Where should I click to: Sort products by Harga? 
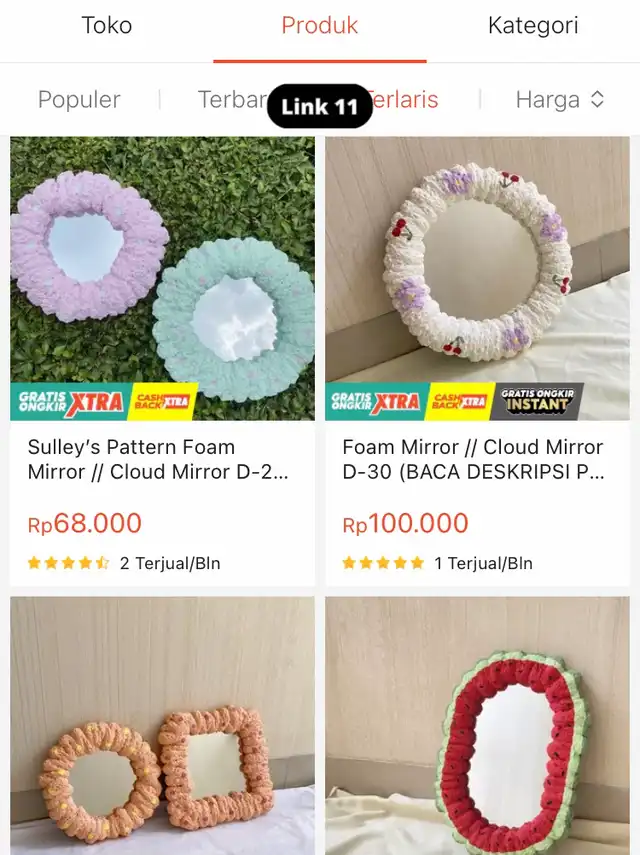559,100
